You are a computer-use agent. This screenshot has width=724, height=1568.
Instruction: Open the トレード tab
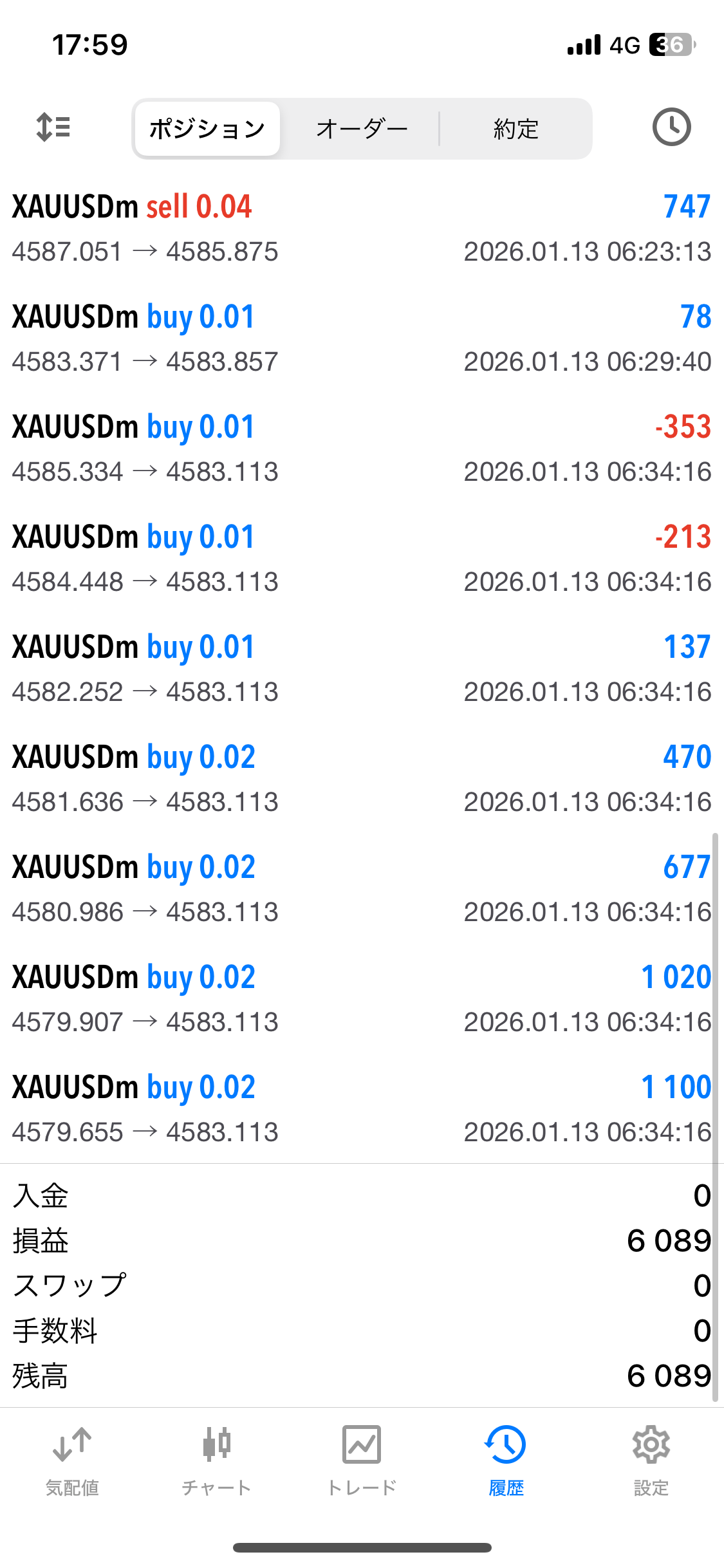coord(362,1461)
